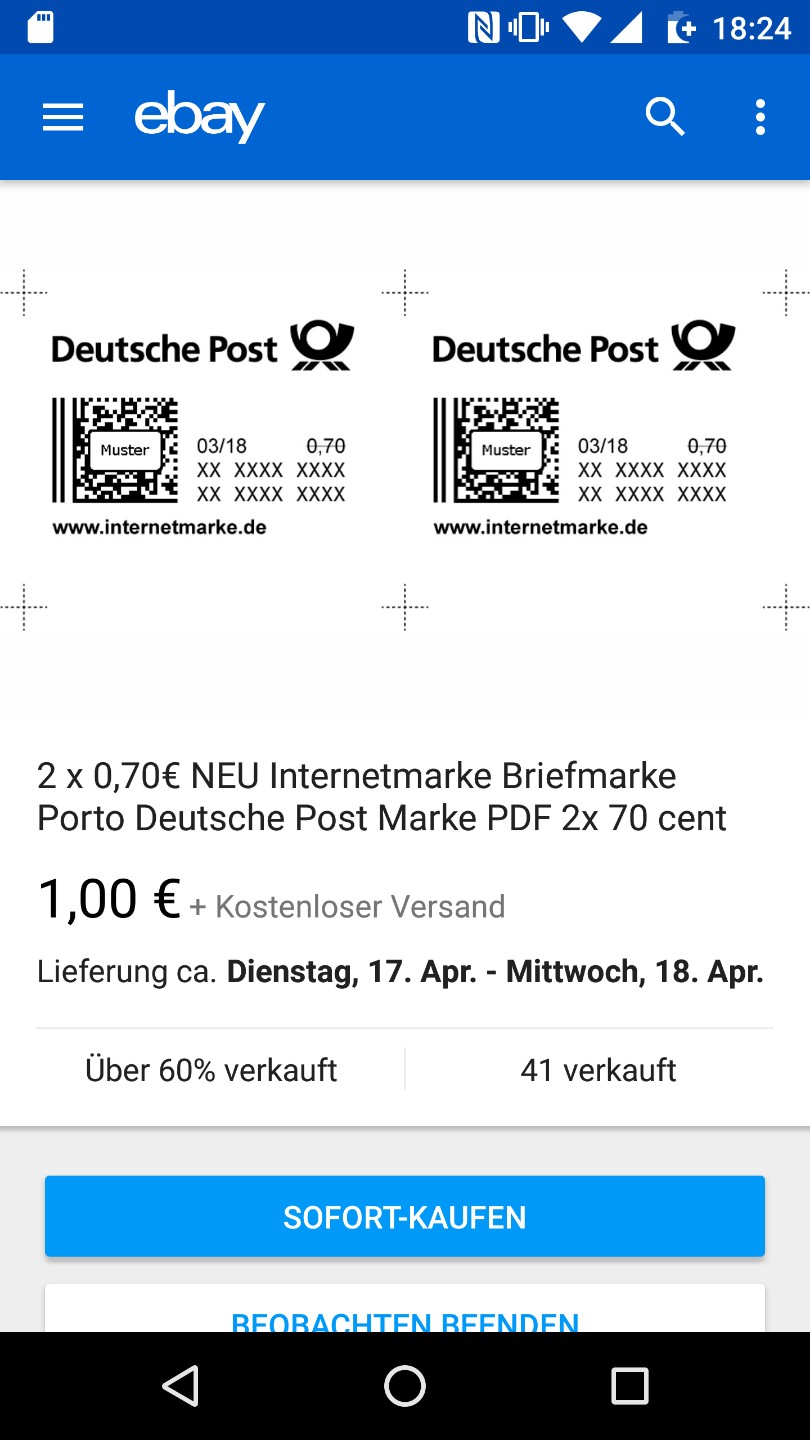
Task: Open eBay search
Action: click(x=665, y=117)
